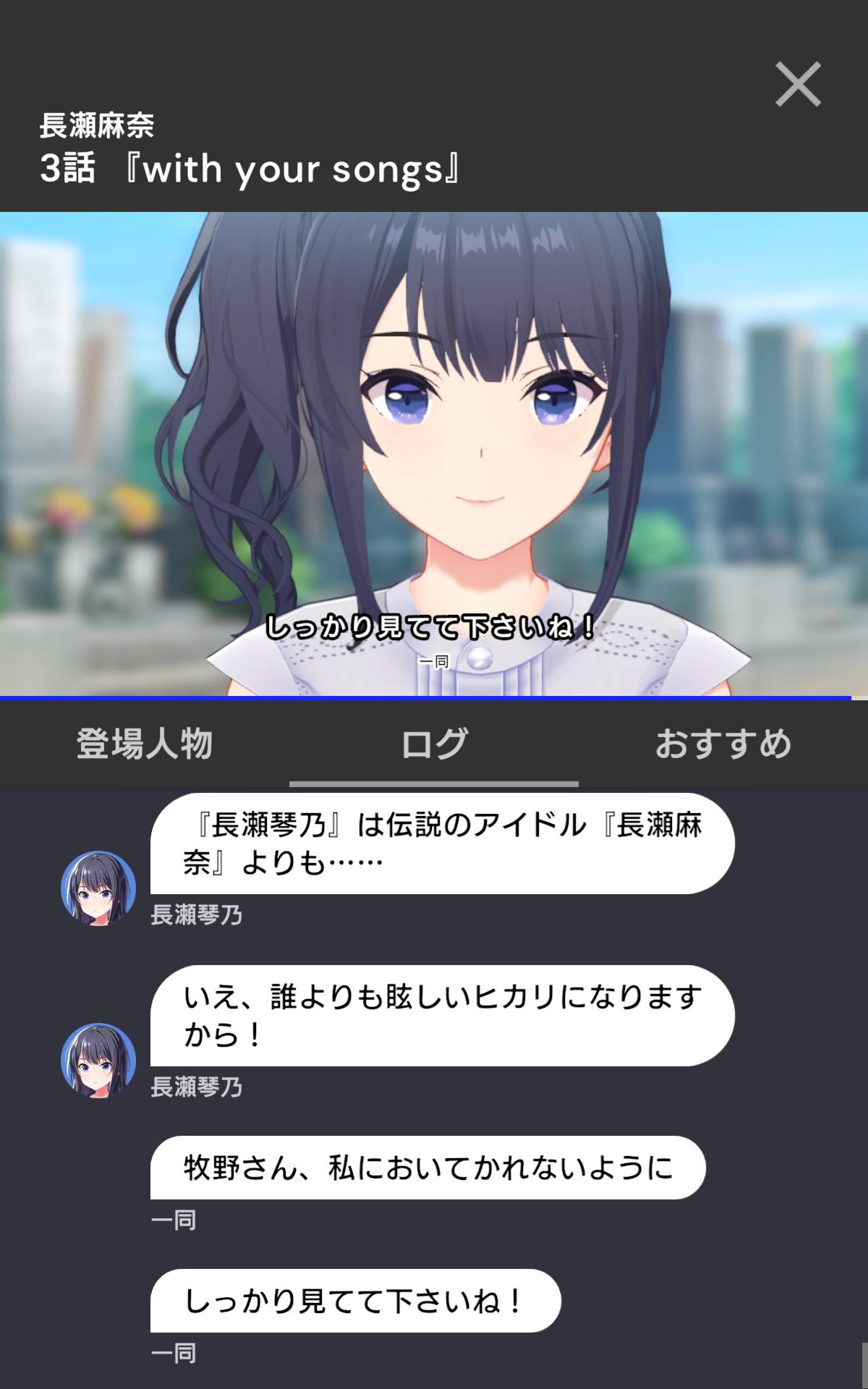Viewport: 868px width, 1389px height.
Task: Select the ログ tab
Action: click(434, 744)
